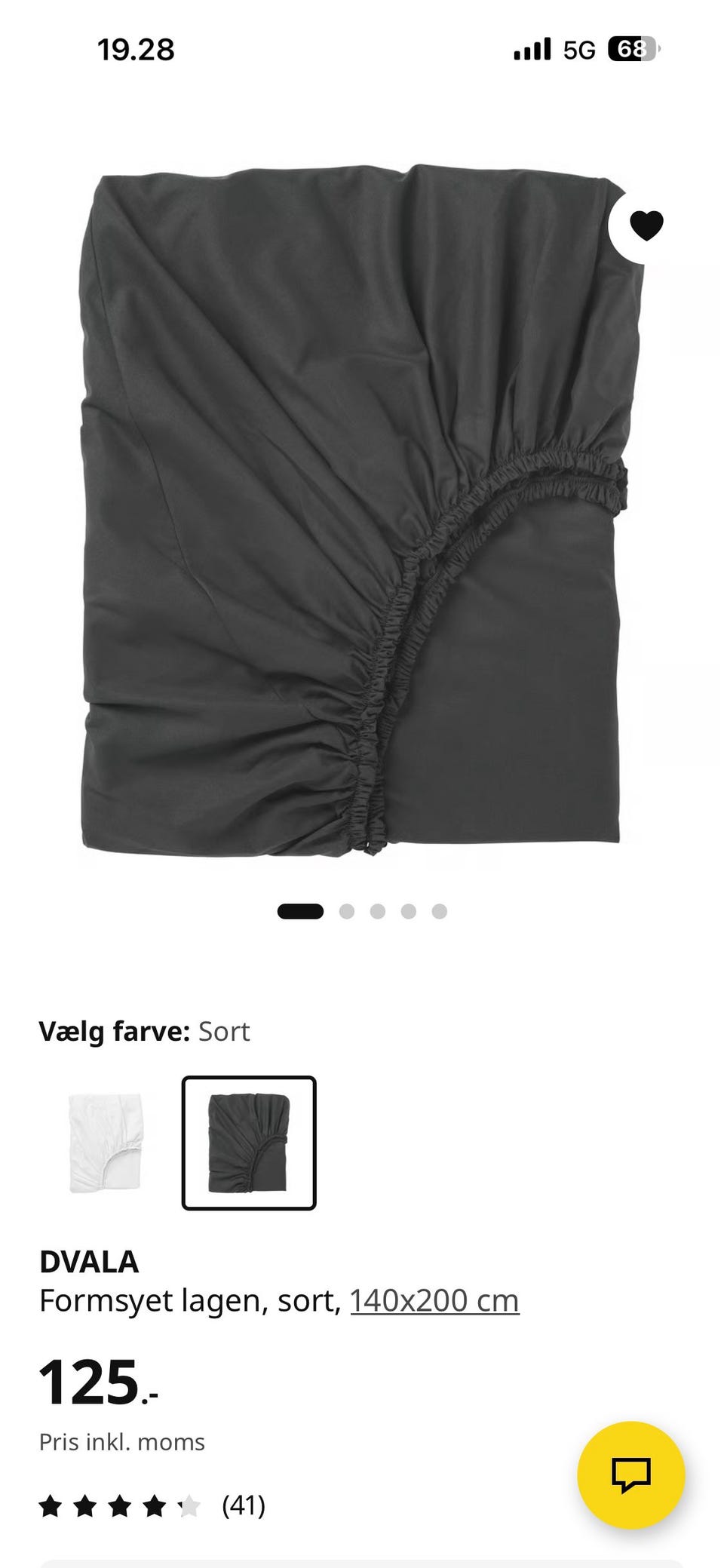Select the white color option
The width and height of the screenshot is (724, 1568).
105,1143
